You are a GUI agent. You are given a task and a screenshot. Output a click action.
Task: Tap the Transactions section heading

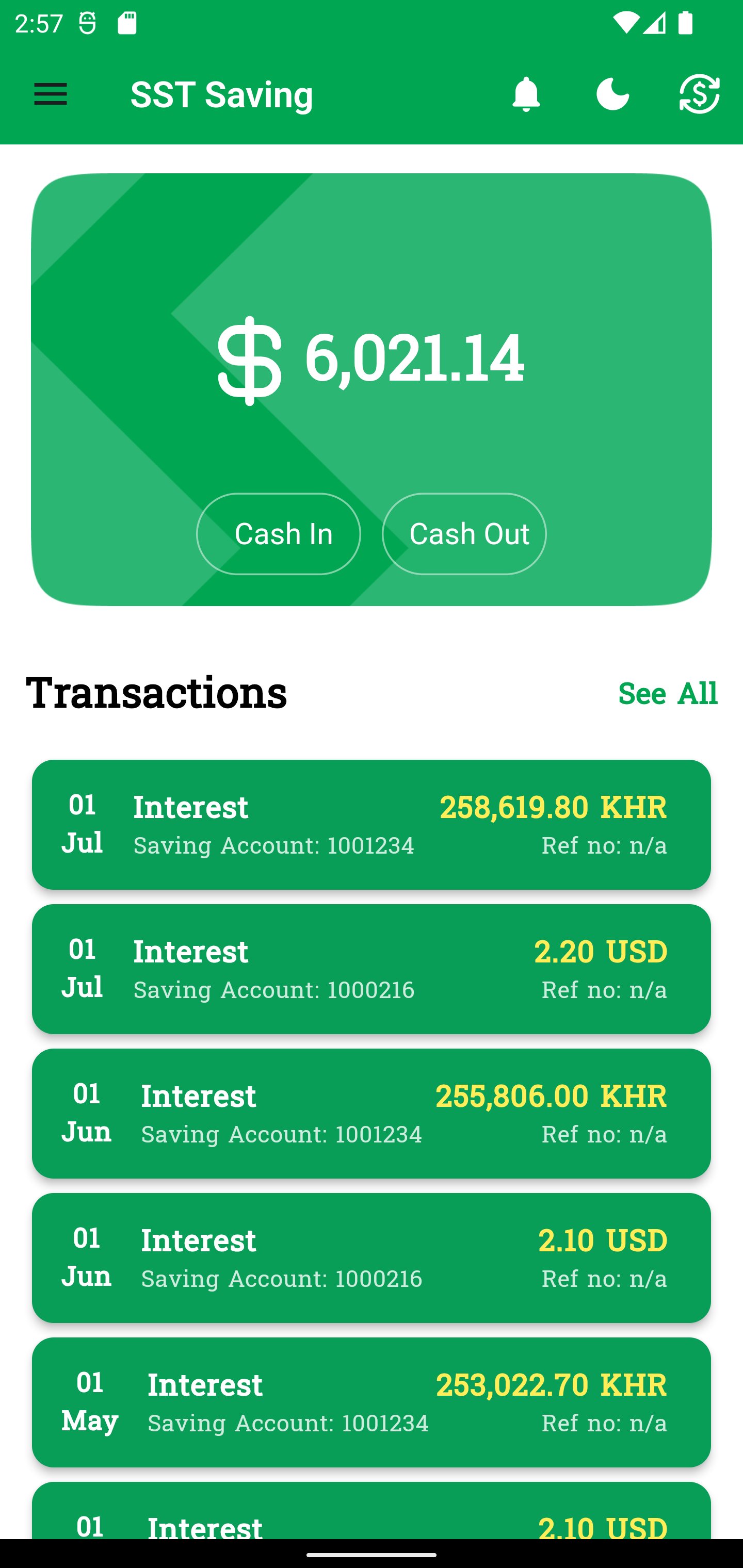157,693
